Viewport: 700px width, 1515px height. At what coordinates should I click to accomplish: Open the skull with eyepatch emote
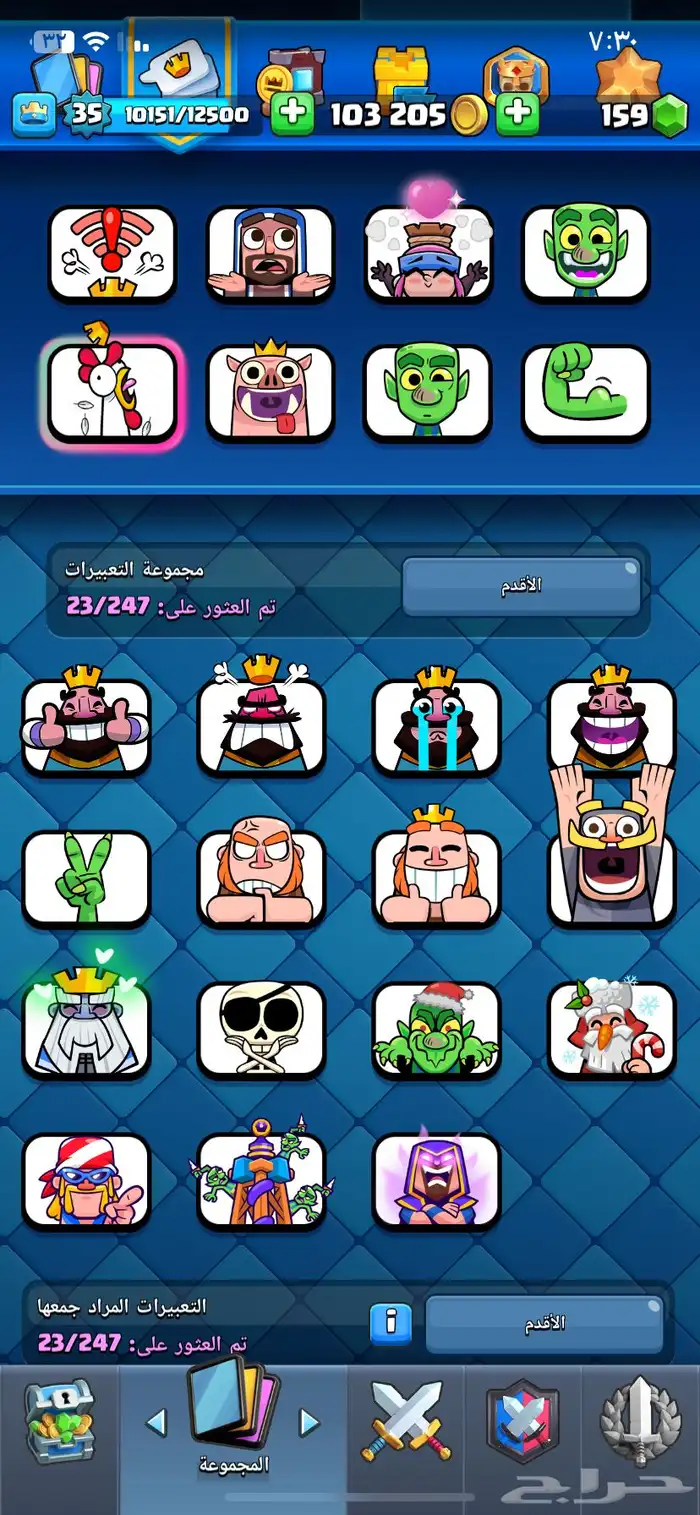[262, 1029]
